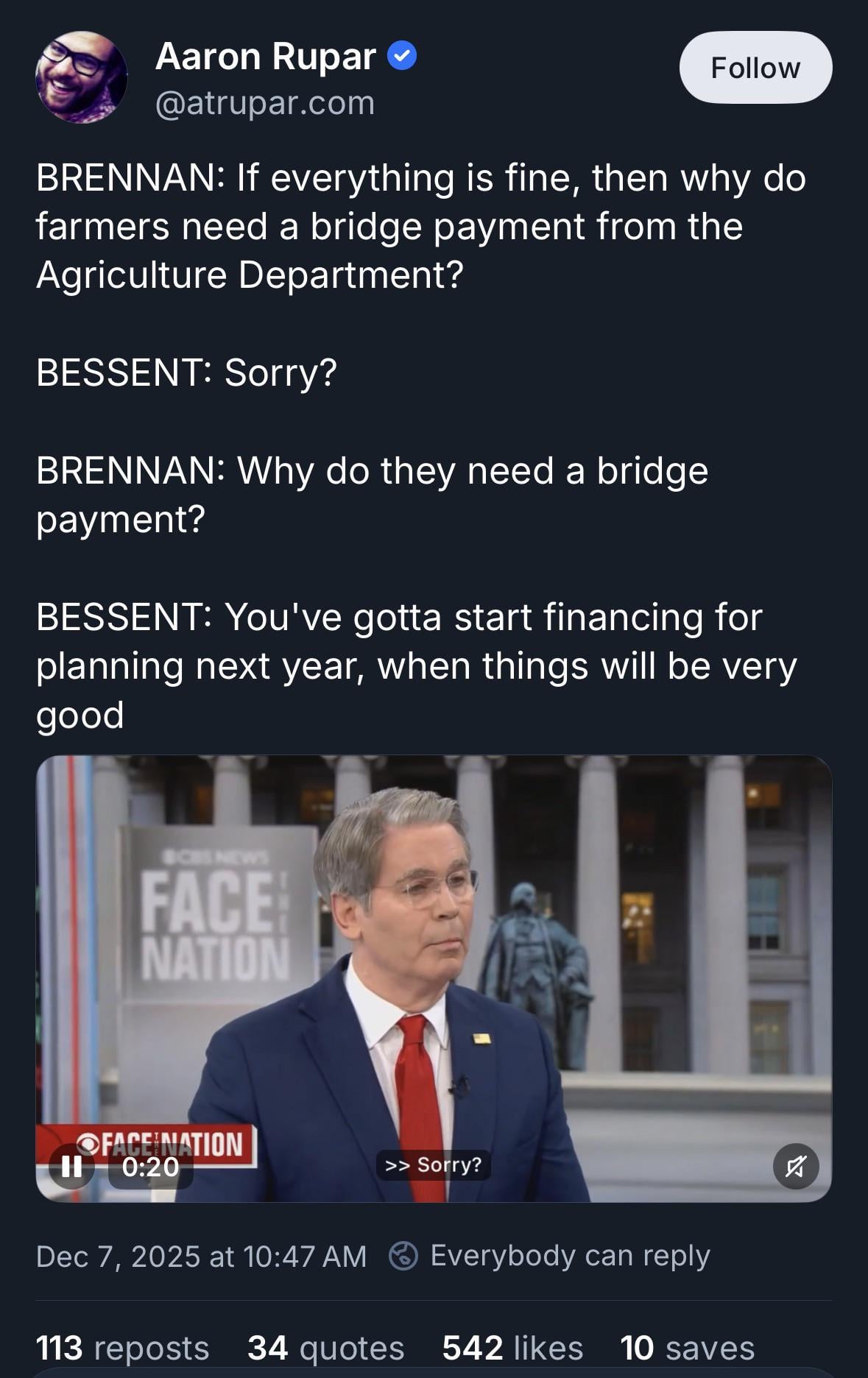Open Aaron Rupar's profile picture

tap(81, 77)
